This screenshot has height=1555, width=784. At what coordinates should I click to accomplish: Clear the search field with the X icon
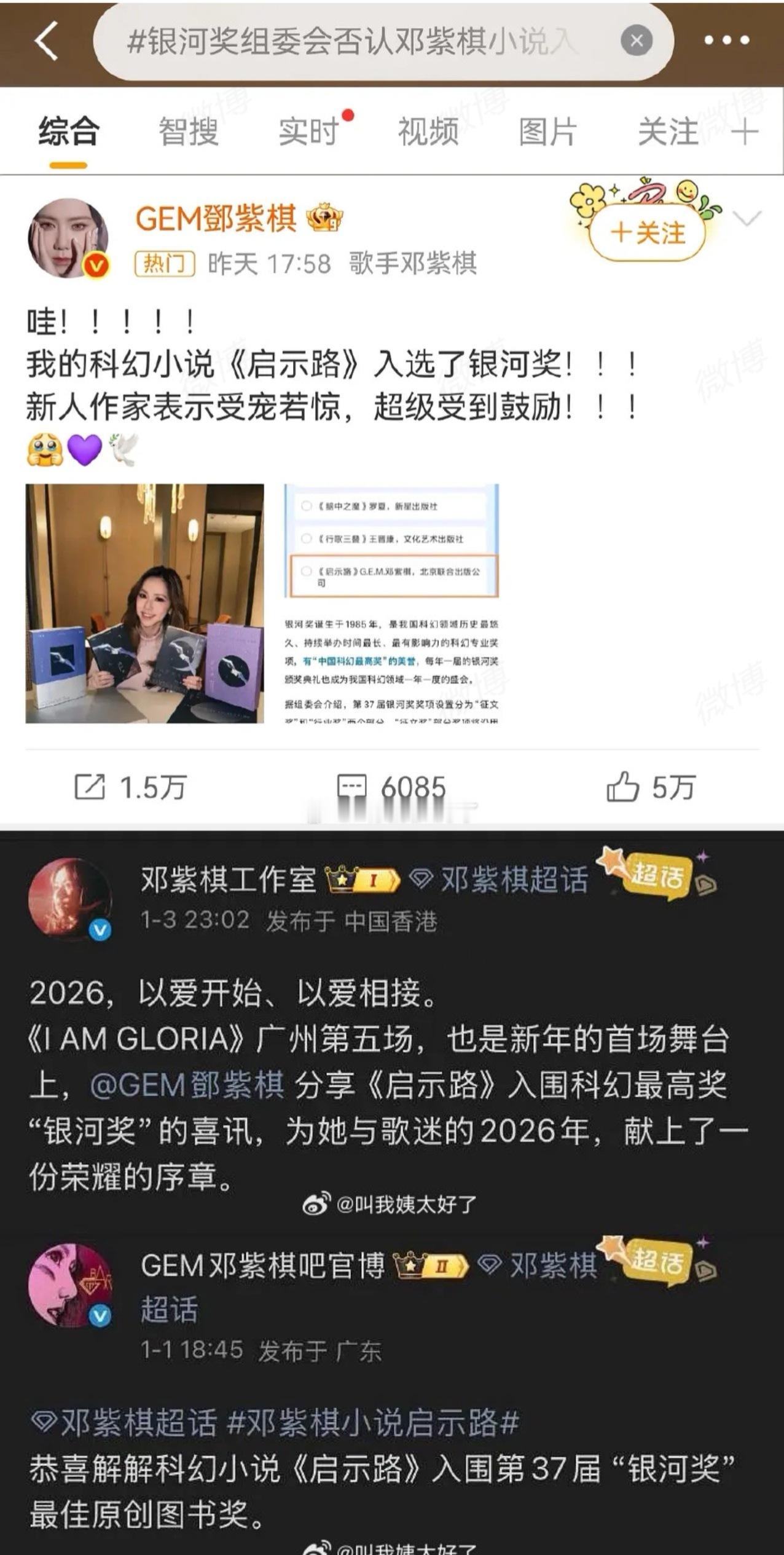coord(636,40)
